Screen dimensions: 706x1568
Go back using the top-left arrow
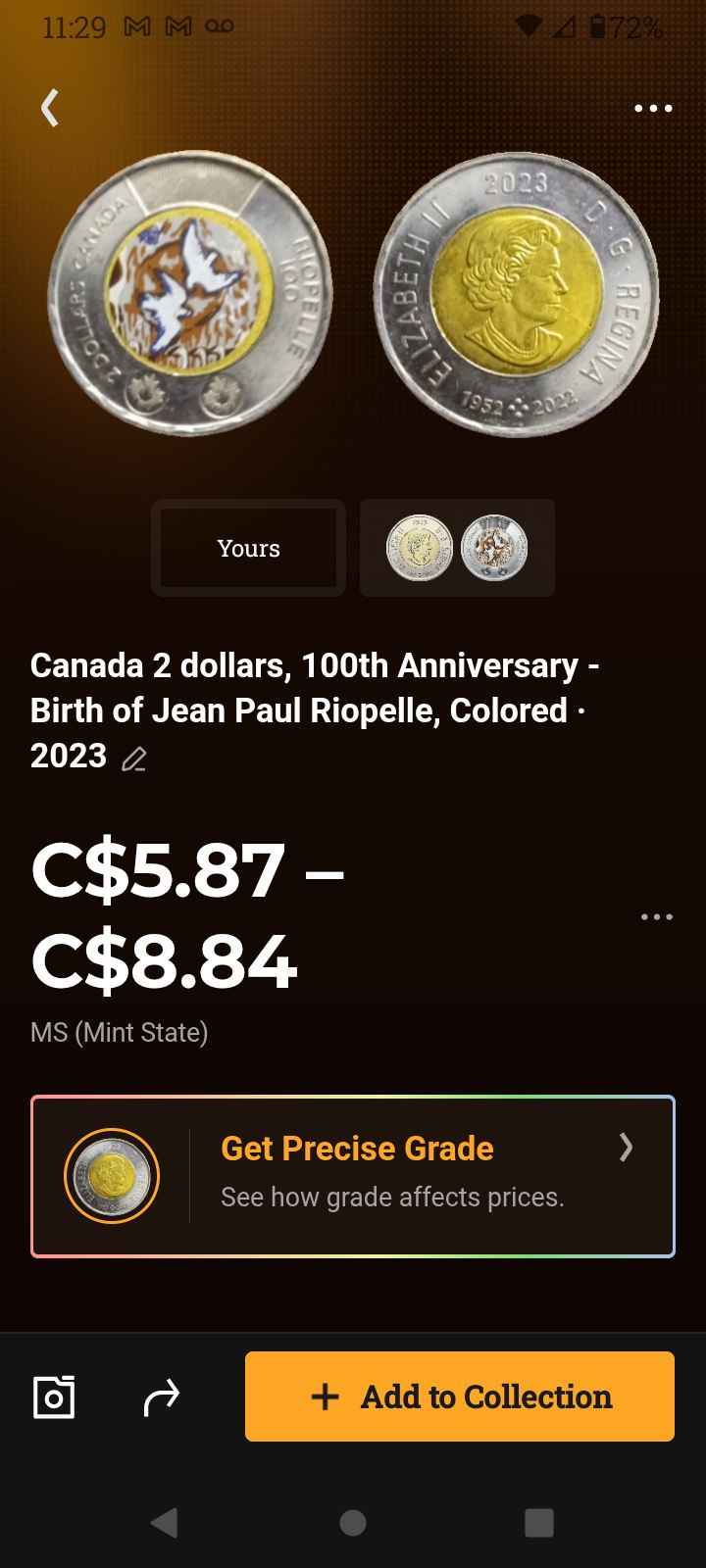[50, 108]
